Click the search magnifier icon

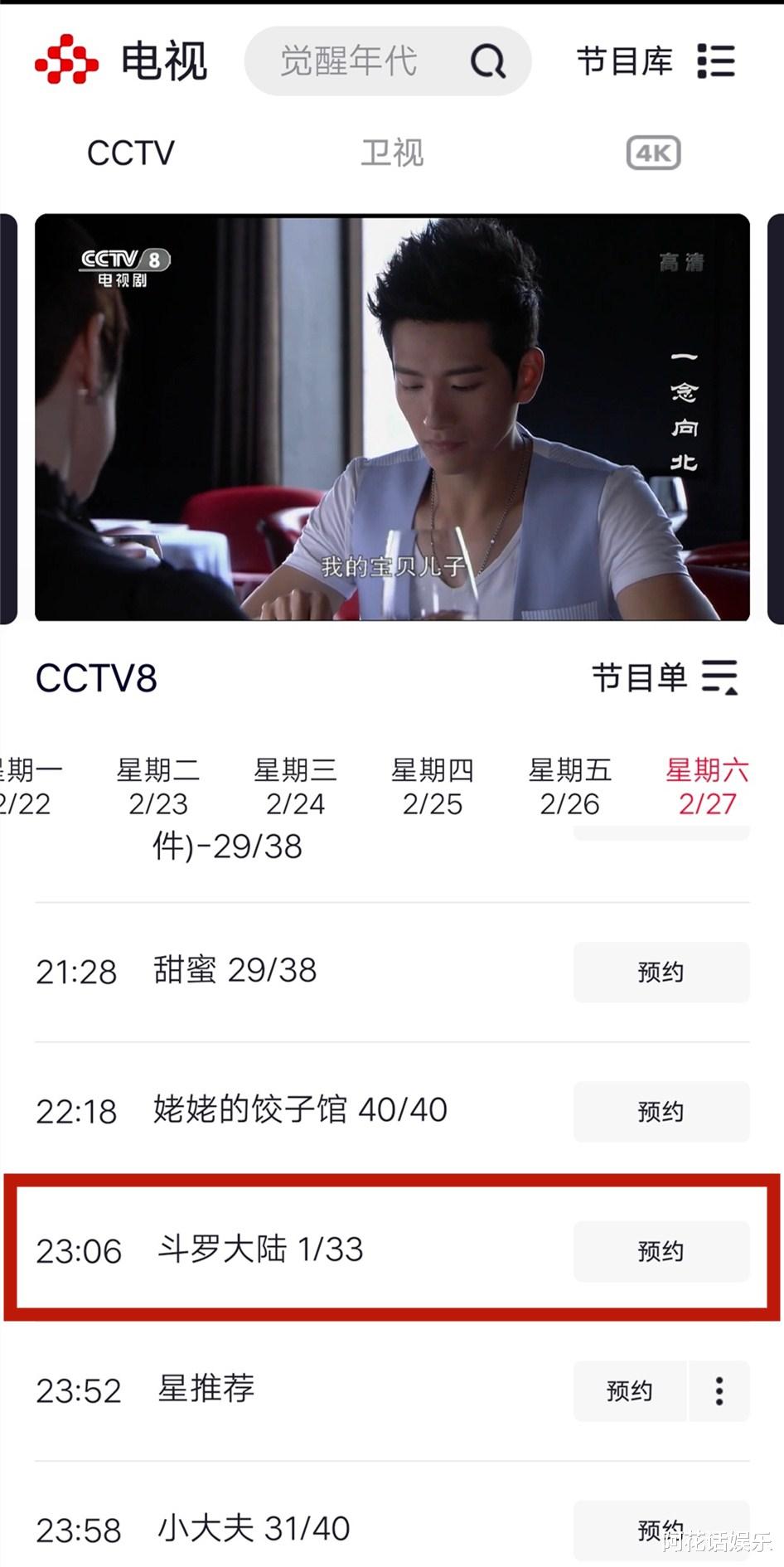[491, 61]
